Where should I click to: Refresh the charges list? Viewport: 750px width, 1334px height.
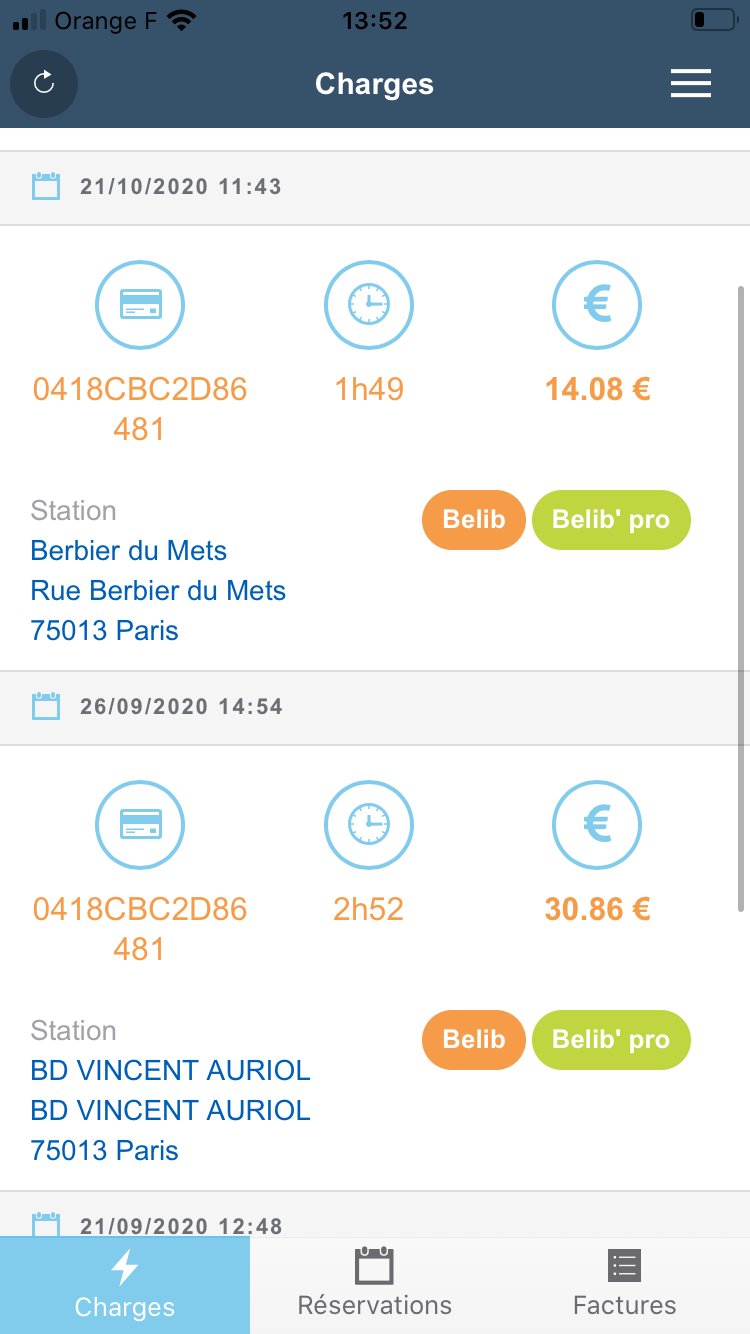(x=44, y=83)
